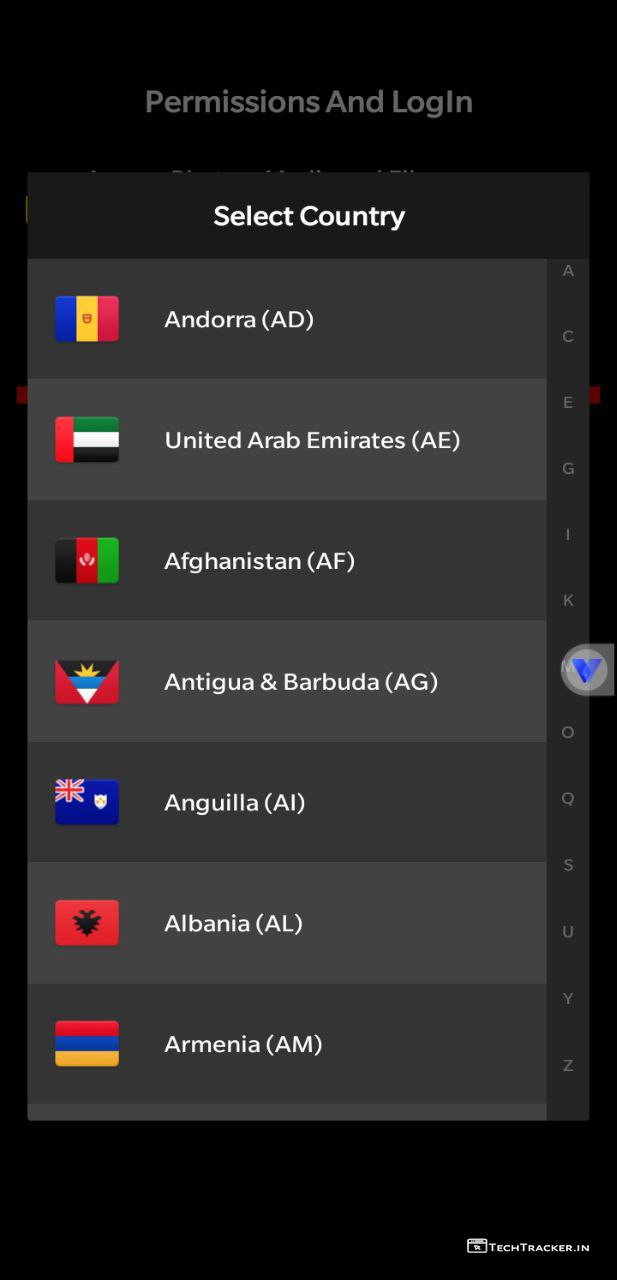Jump to letter I in index
Screen dimensions: 617x1280
pyautogui.click(x=568, y=535)
